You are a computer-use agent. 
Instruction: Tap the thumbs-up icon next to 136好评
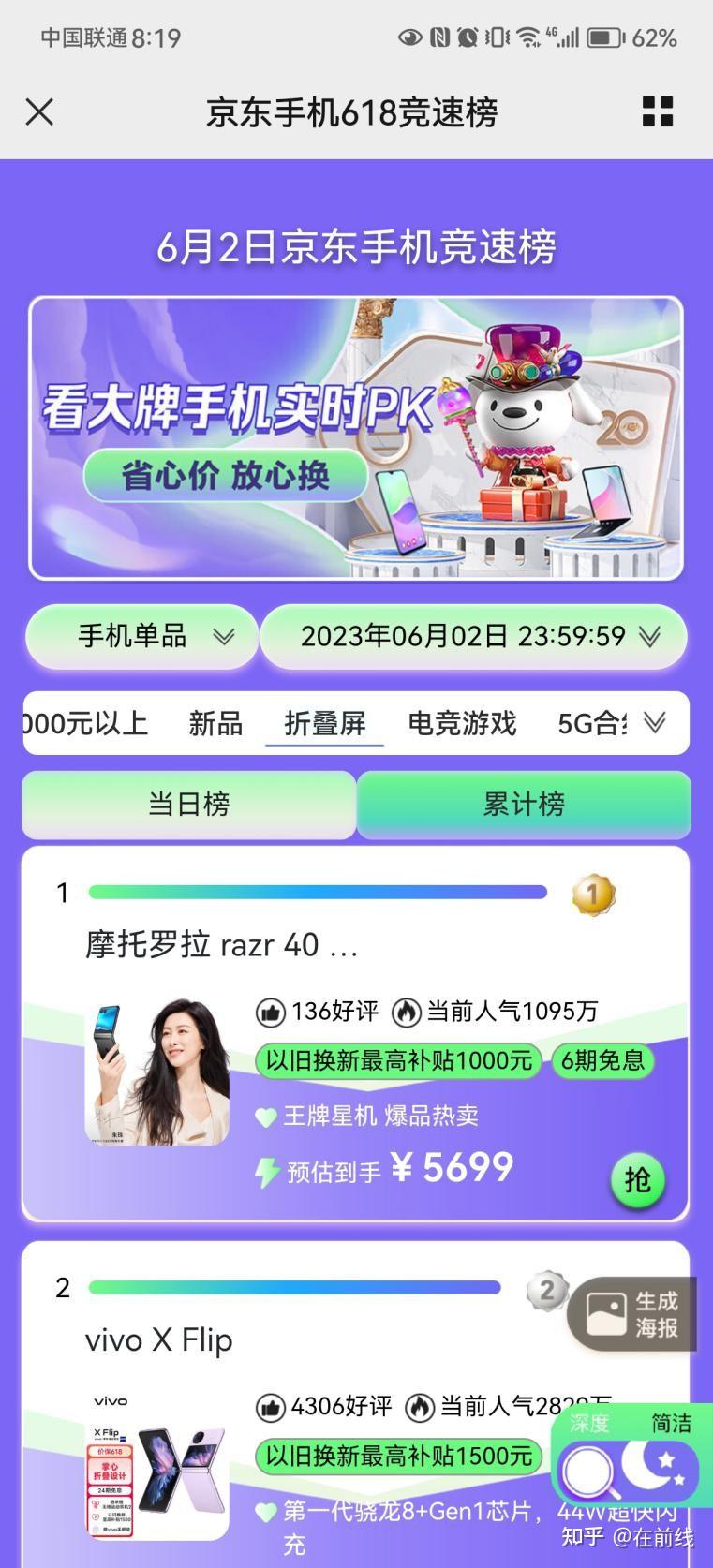click(x=270, y=1011)
